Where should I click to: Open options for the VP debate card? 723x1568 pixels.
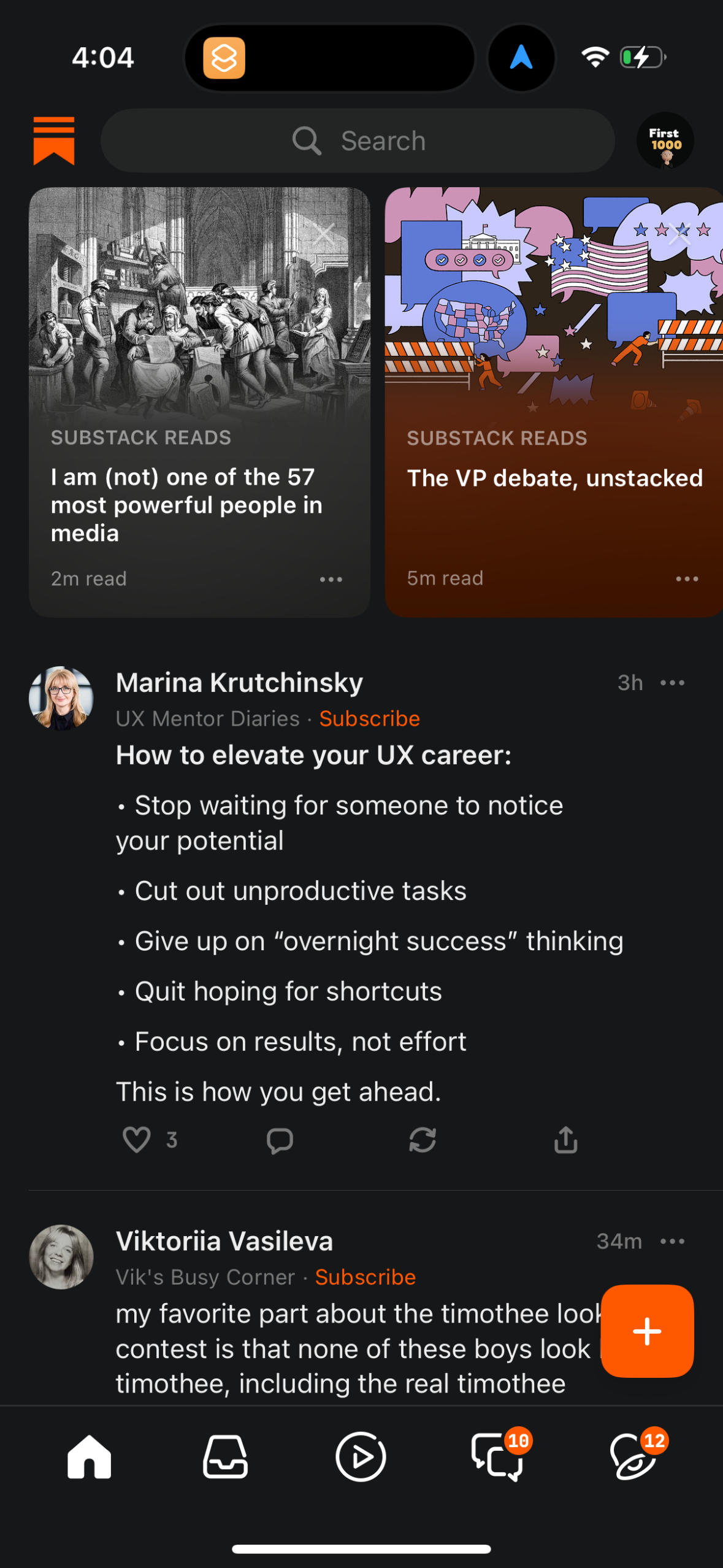686,578
